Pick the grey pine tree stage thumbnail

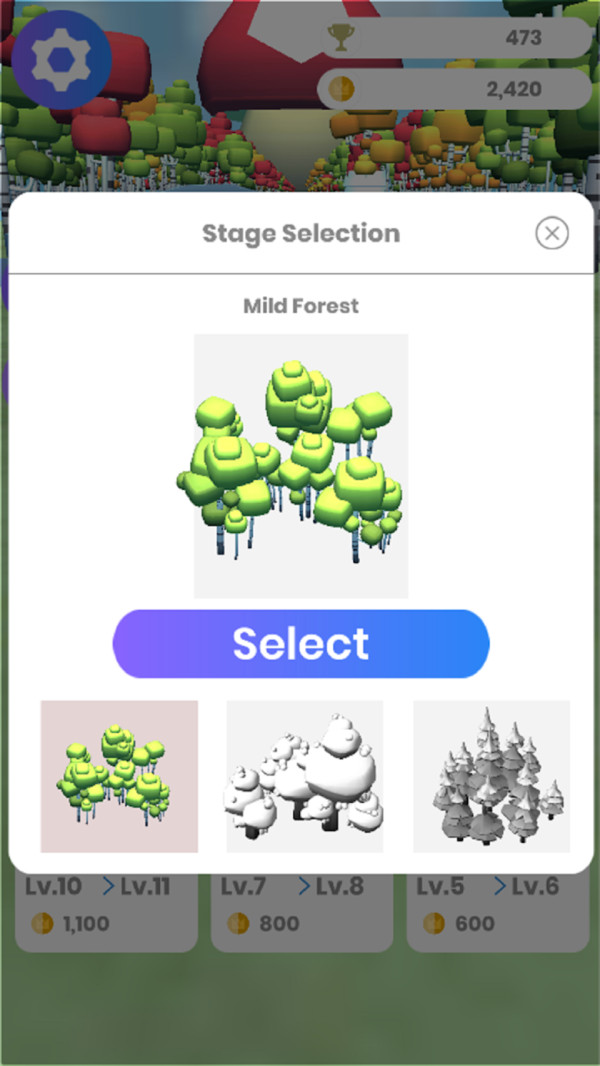point(492,776)
